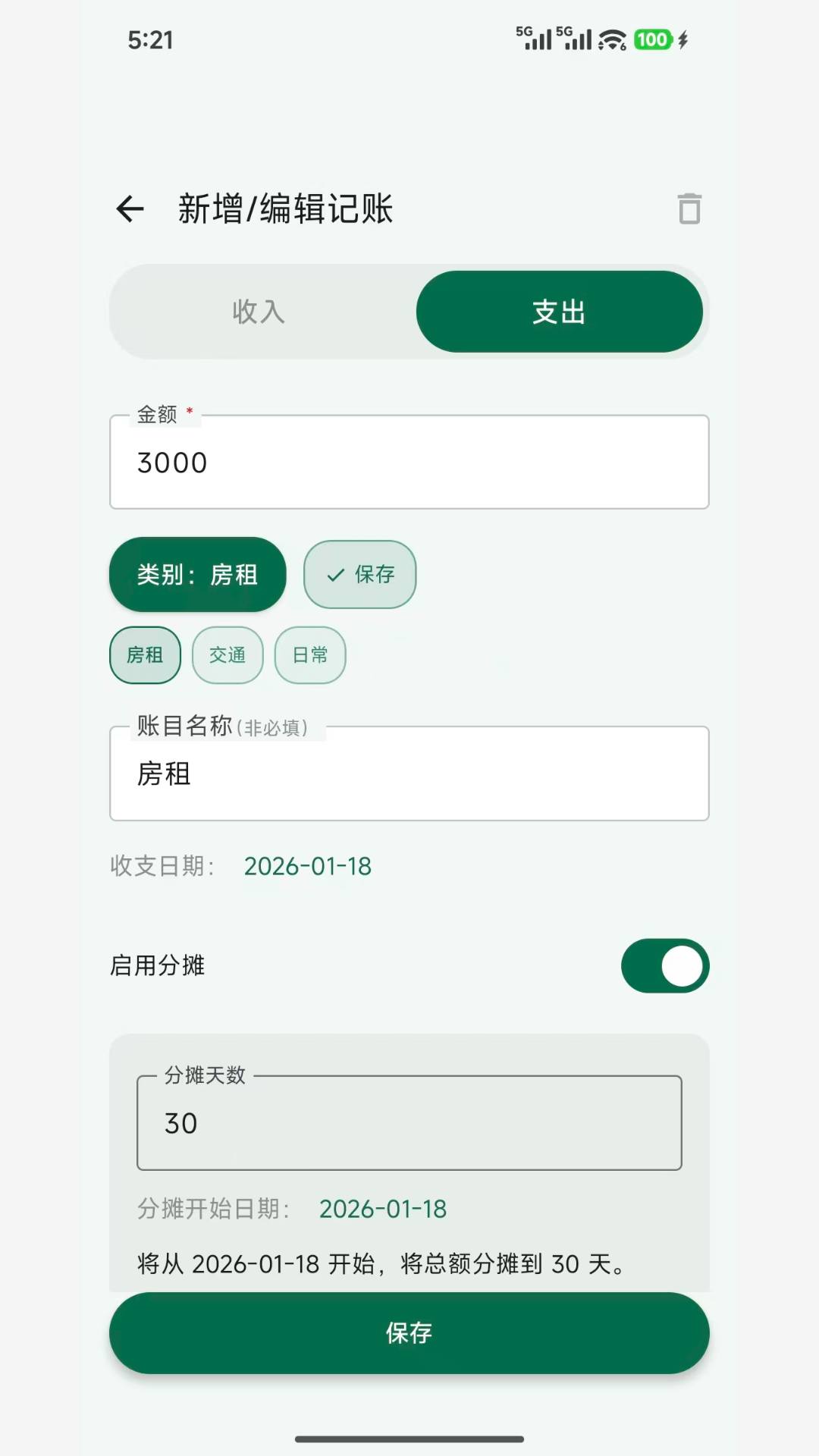The height and width of the screenshot is (1456, 819).
Task: Select the 日常 category chip
Action: (x=309, y=655)
